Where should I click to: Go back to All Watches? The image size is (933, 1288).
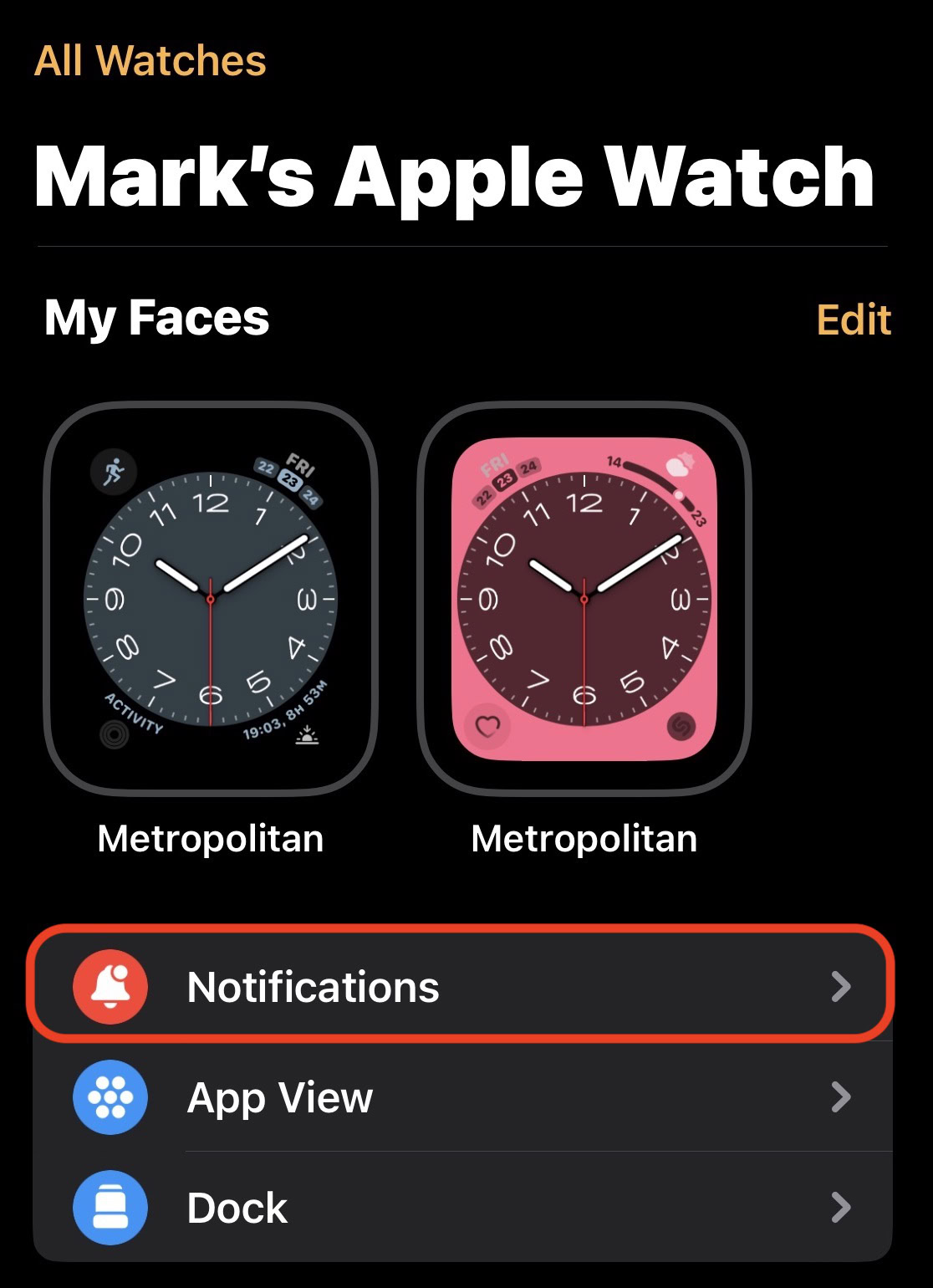150,61
